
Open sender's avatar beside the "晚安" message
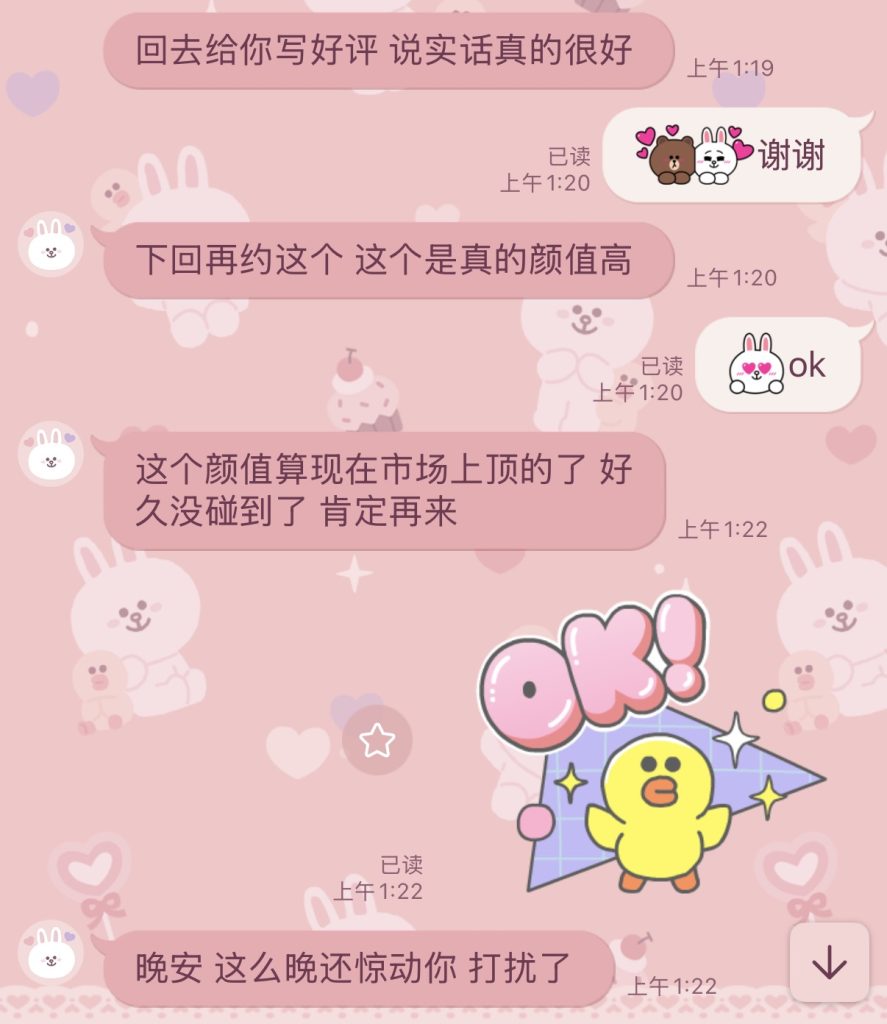point(51,952)
